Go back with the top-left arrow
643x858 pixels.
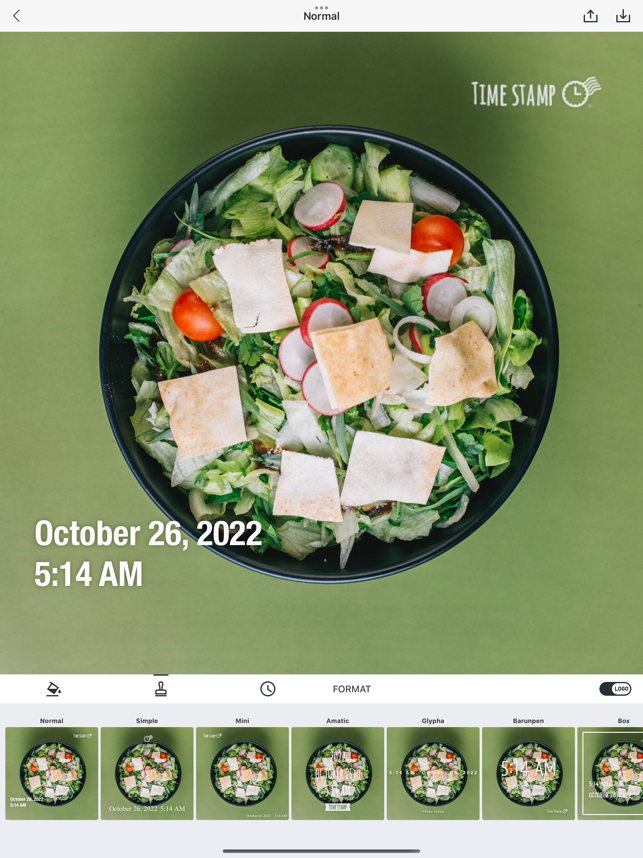tap(16, 16)
